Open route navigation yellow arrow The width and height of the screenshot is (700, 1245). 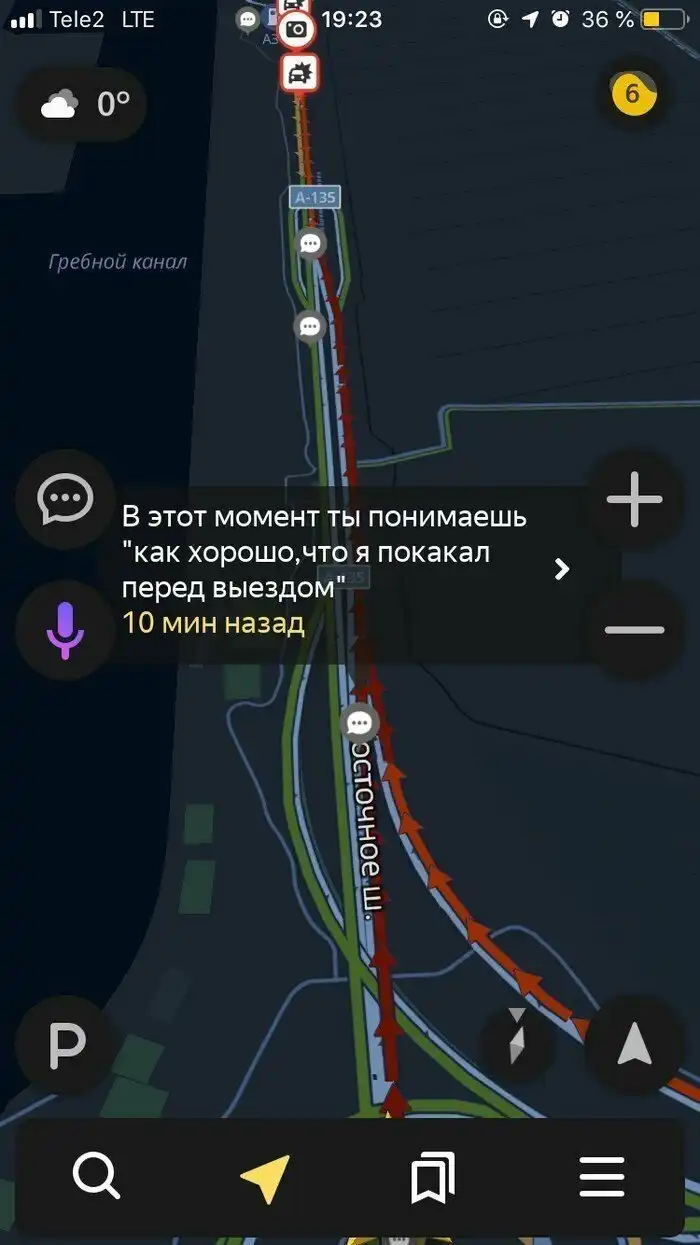[x=266, y=1176]
